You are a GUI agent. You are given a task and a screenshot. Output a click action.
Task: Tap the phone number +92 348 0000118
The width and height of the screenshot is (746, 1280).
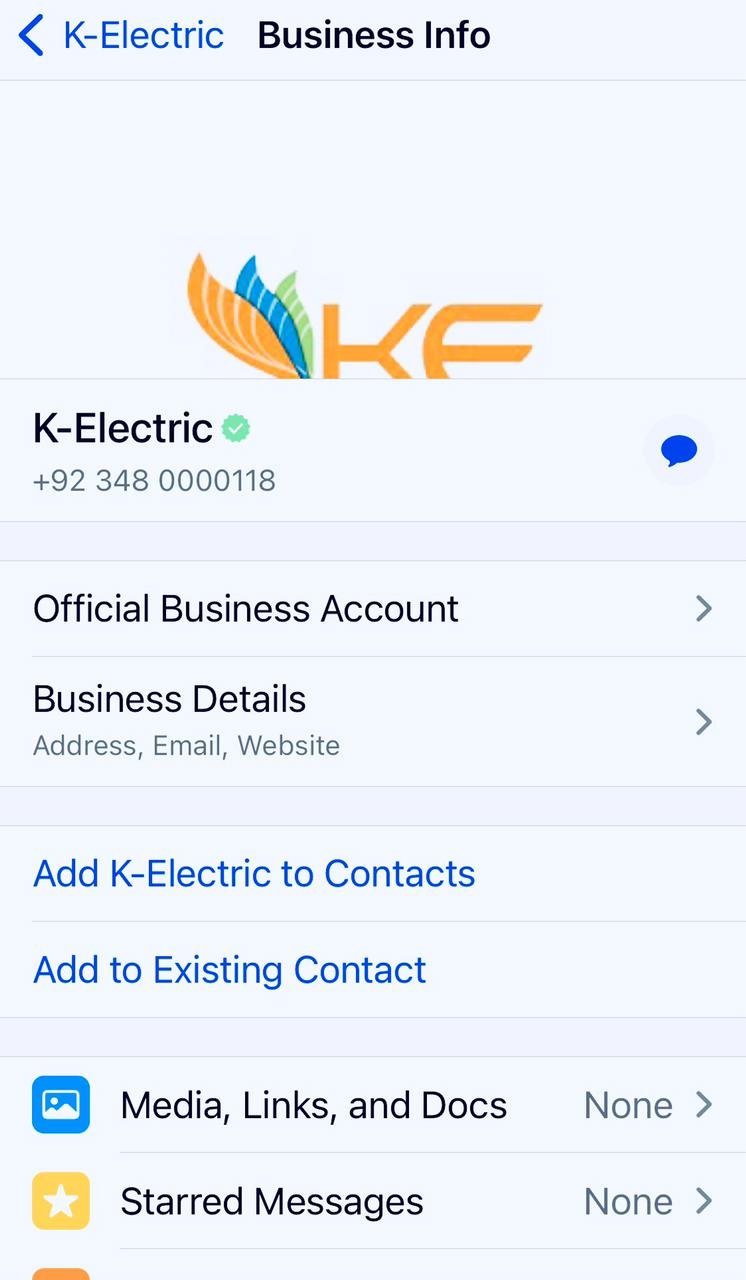click(154, 480)
